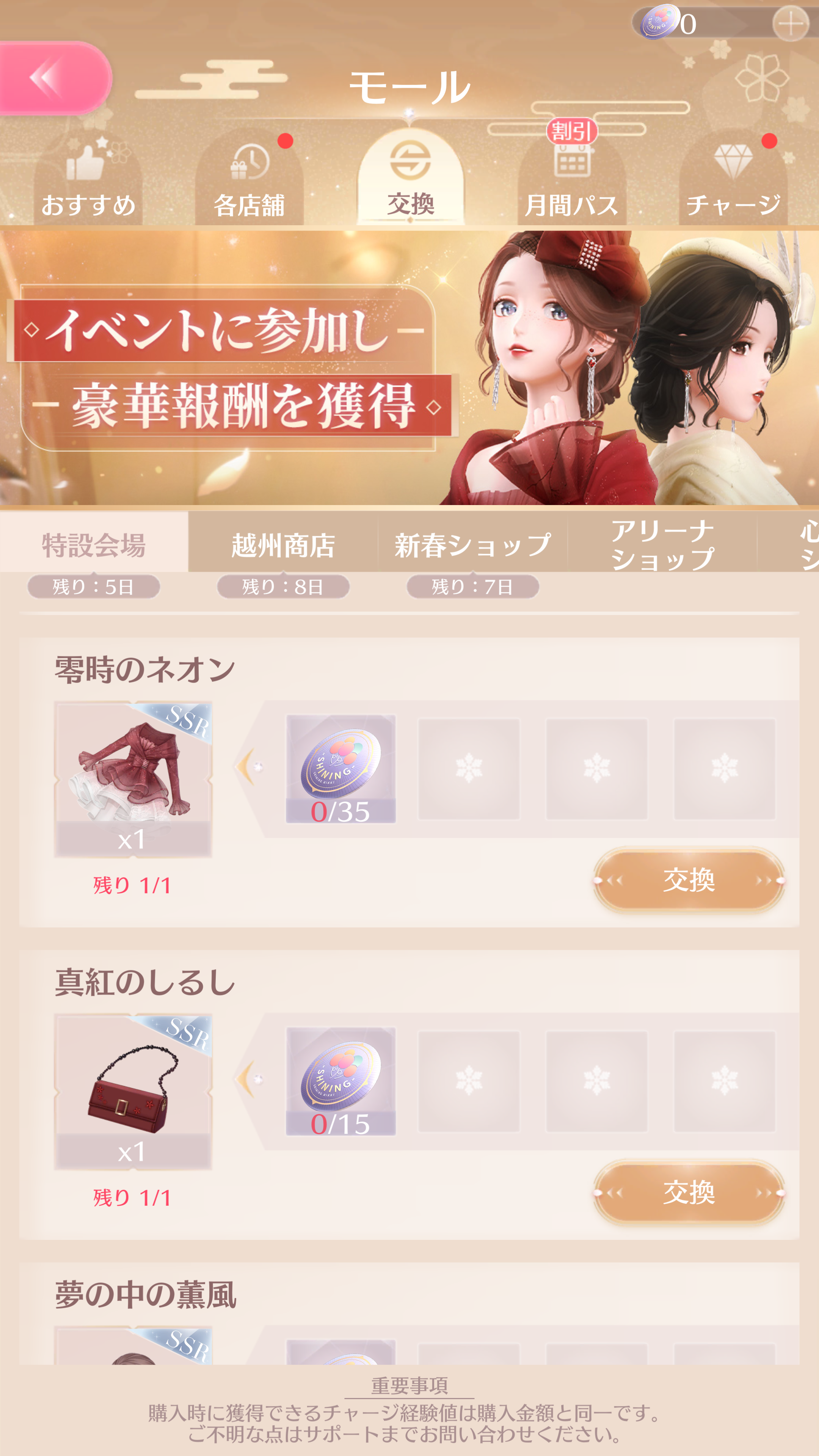
Task: Exchange for the 零時のネオン item
Action: coord(689,880)
